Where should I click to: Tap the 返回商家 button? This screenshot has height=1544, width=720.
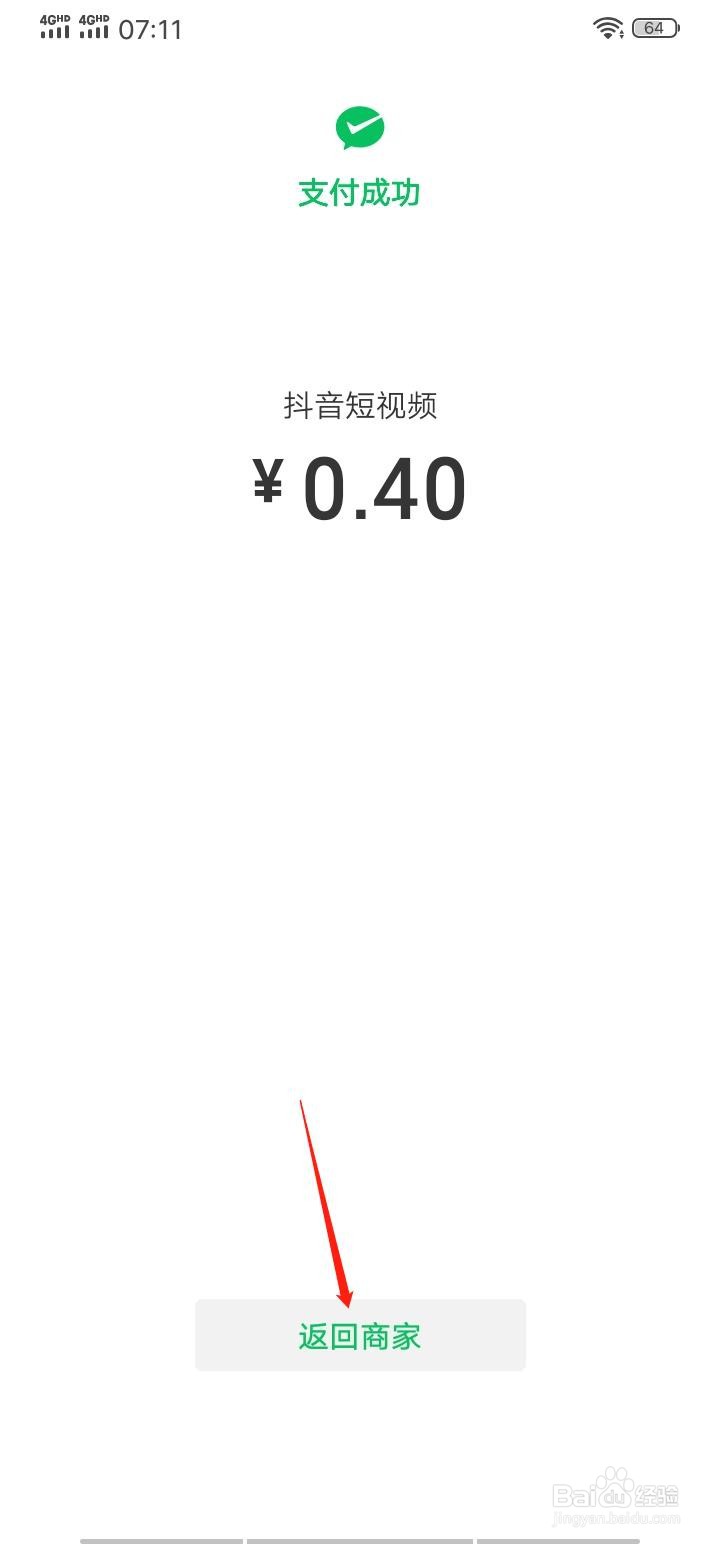pyautogui.click(x=360, y=1336)
